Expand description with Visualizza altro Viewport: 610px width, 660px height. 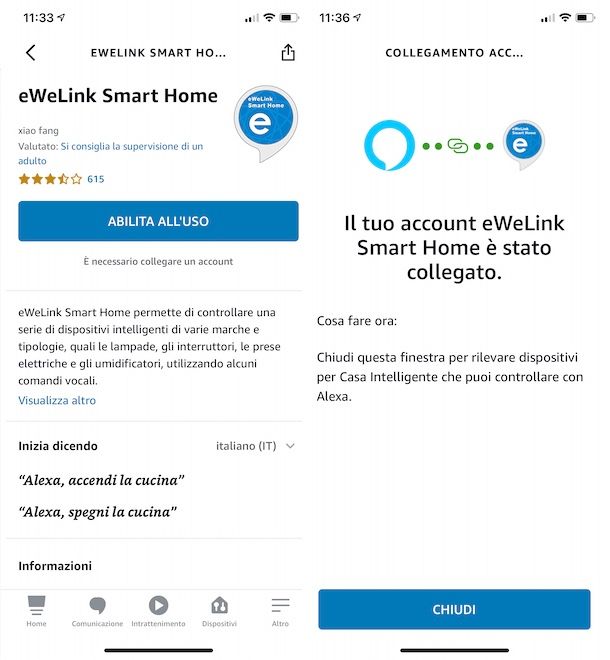pos(57,400)
